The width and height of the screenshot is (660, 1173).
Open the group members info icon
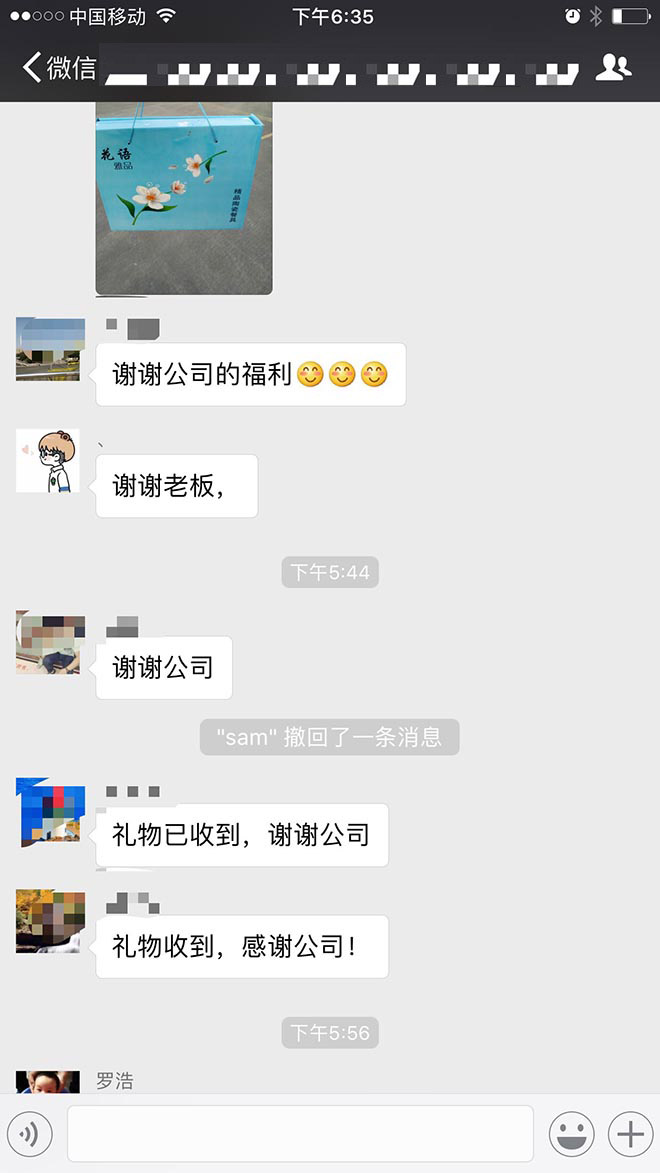click(613, 68)
